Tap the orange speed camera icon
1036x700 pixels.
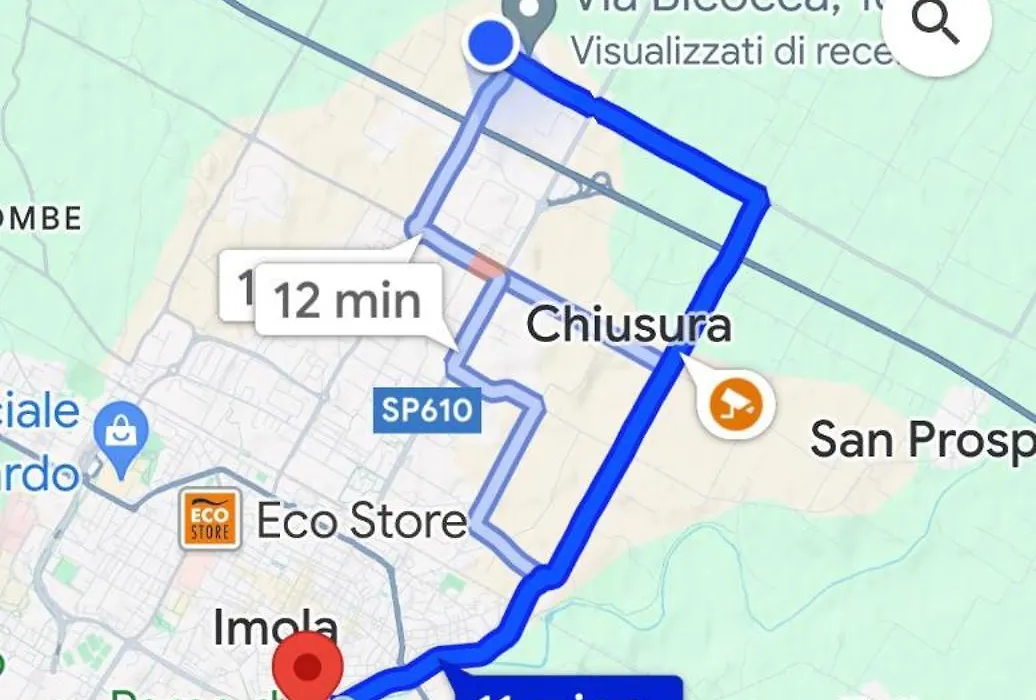735,403
